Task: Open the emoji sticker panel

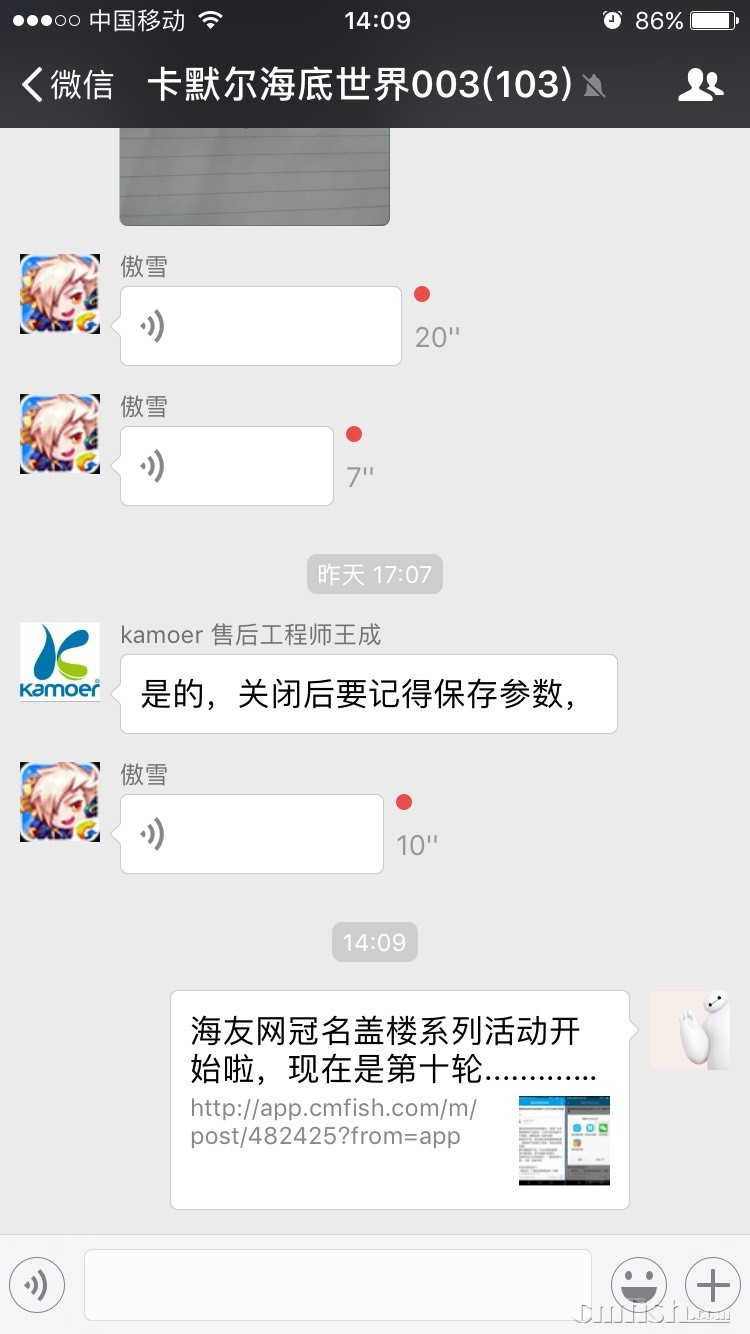Action: [x=639, y=1285]
